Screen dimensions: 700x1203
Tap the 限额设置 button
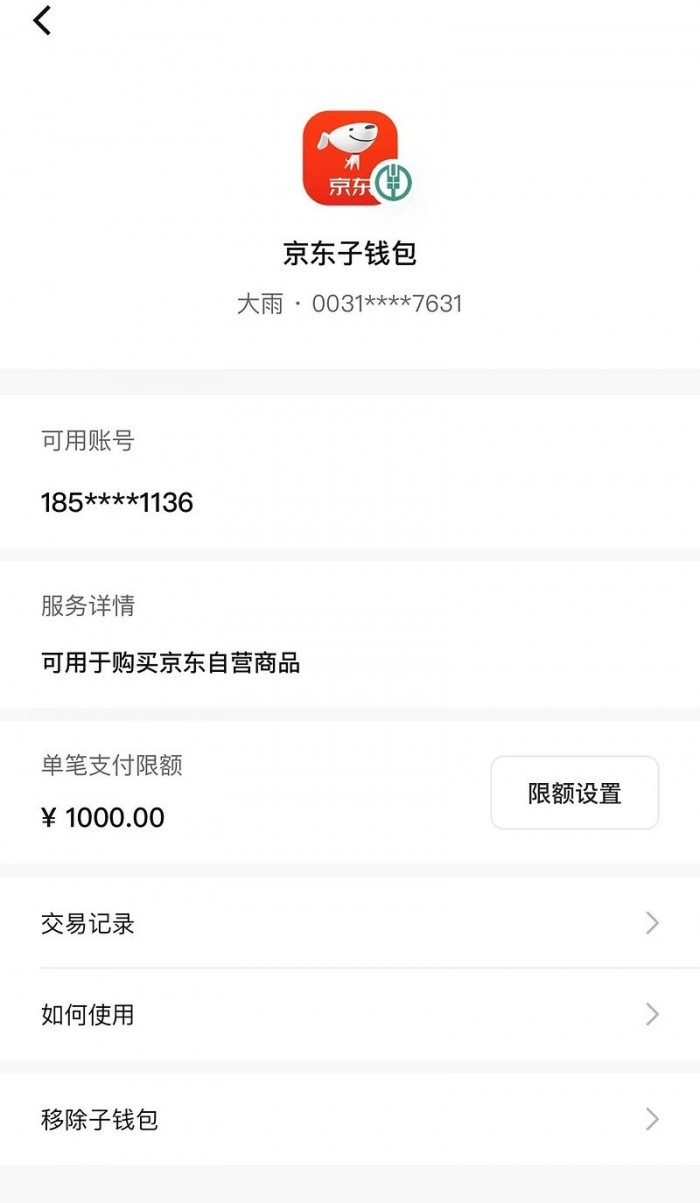pos(574,793)
